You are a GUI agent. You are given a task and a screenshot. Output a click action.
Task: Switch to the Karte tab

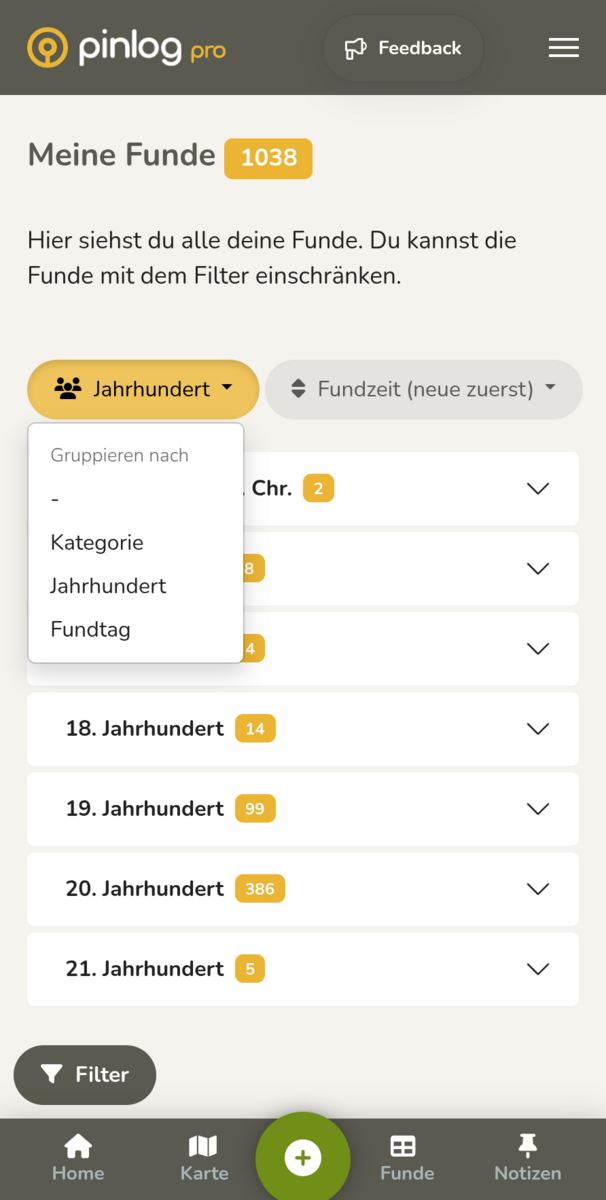204,1159
